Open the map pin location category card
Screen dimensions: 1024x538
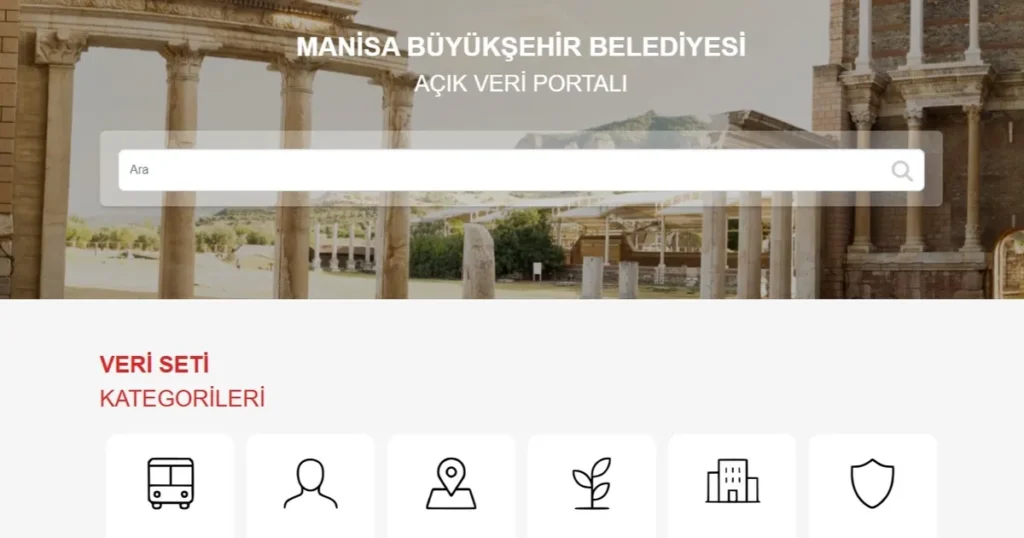451,484
